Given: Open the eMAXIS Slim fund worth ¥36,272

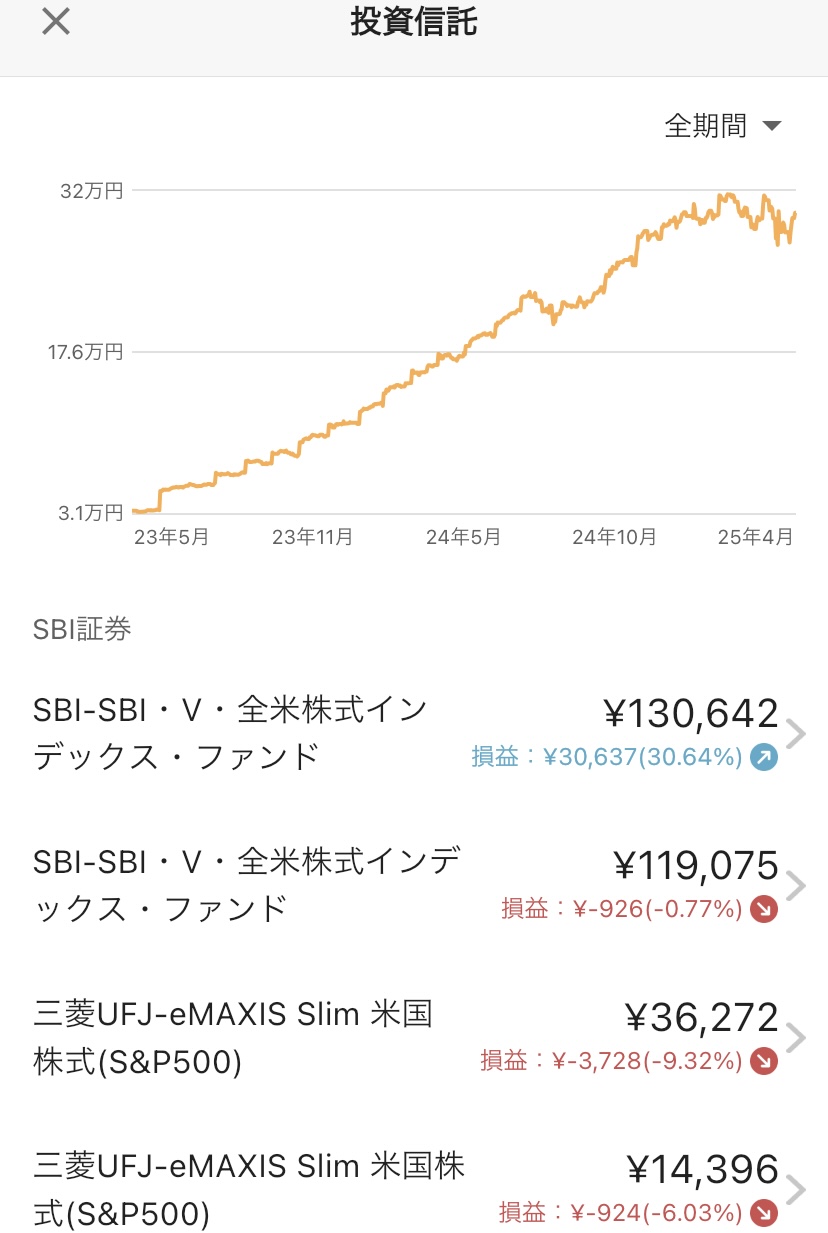Looking at the screenshot, I should 414,1038.
